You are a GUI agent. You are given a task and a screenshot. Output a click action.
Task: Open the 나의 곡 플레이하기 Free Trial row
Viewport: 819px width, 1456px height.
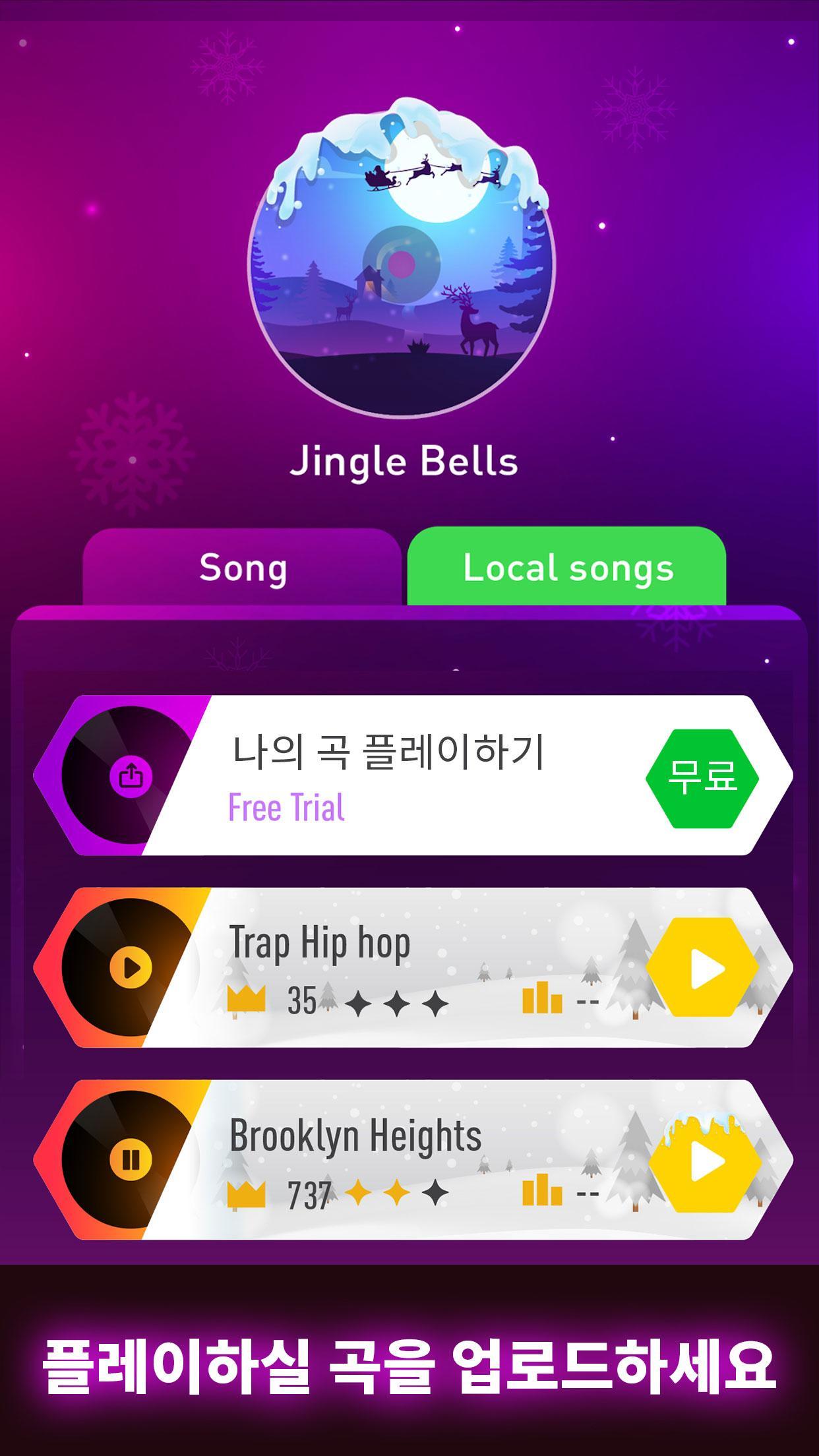[413, 775]
